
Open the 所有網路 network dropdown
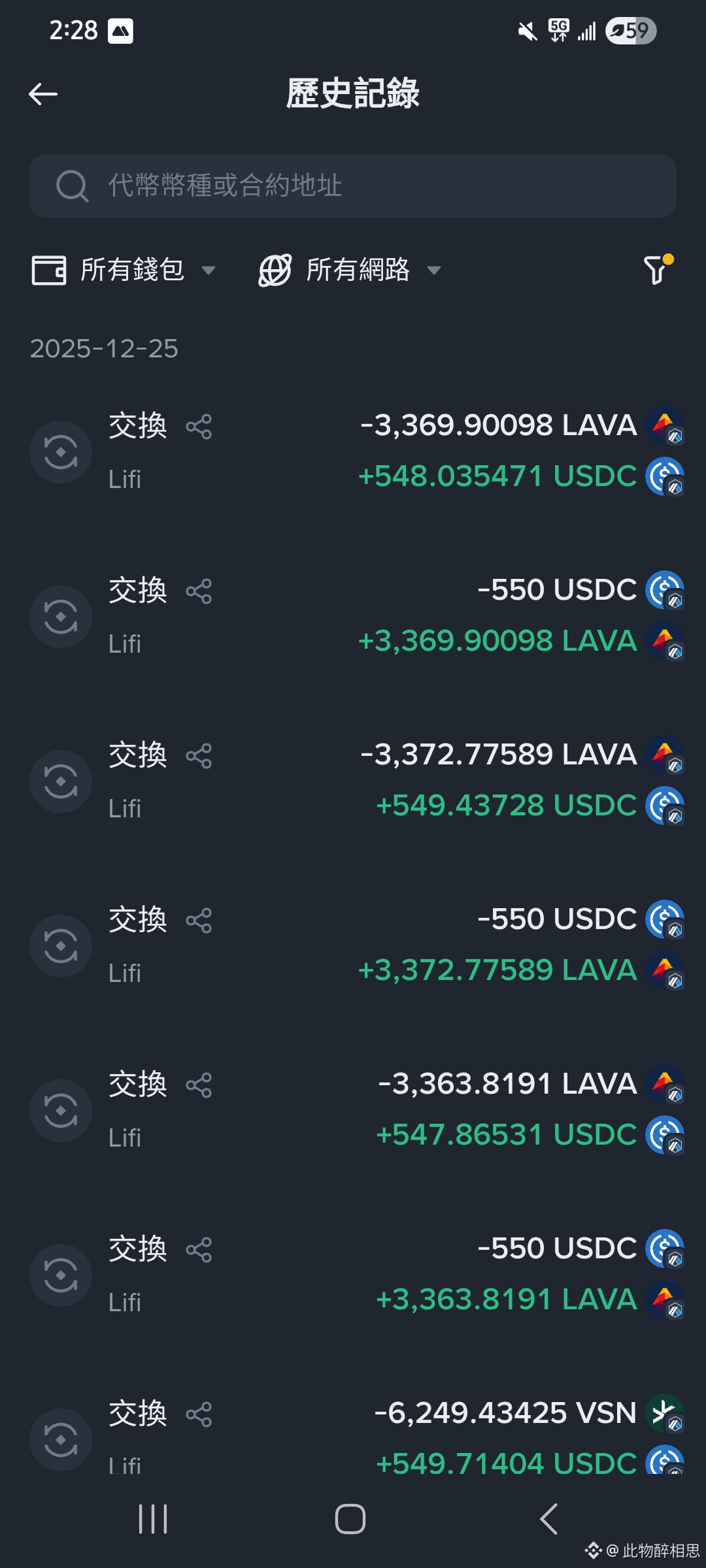click(x=350, y=270)
